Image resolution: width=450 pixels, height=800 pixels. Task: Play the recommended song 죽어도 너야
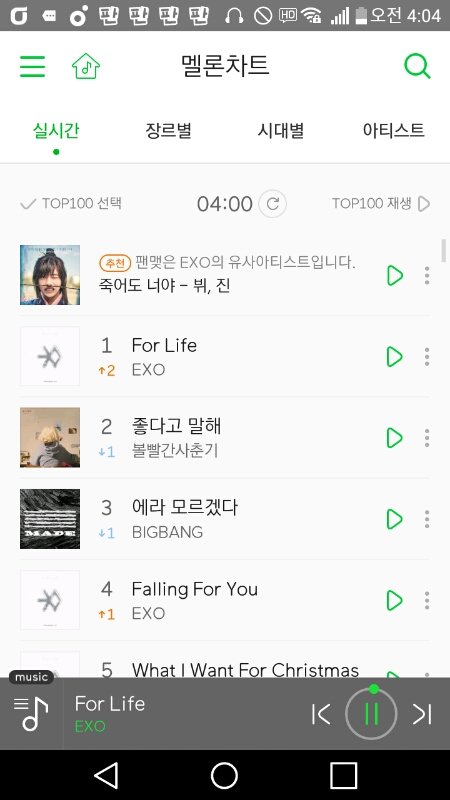pos(395,276)
